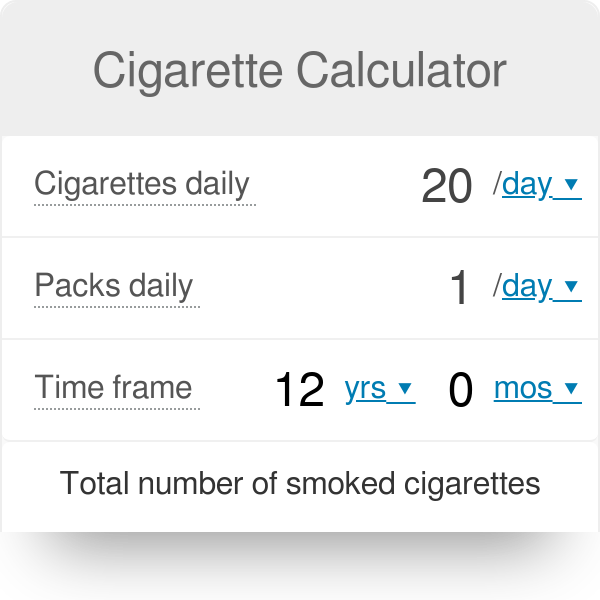Open the yrs unit dropdown
The width and height of the screenshot is (600, 600).
(379, 389)
